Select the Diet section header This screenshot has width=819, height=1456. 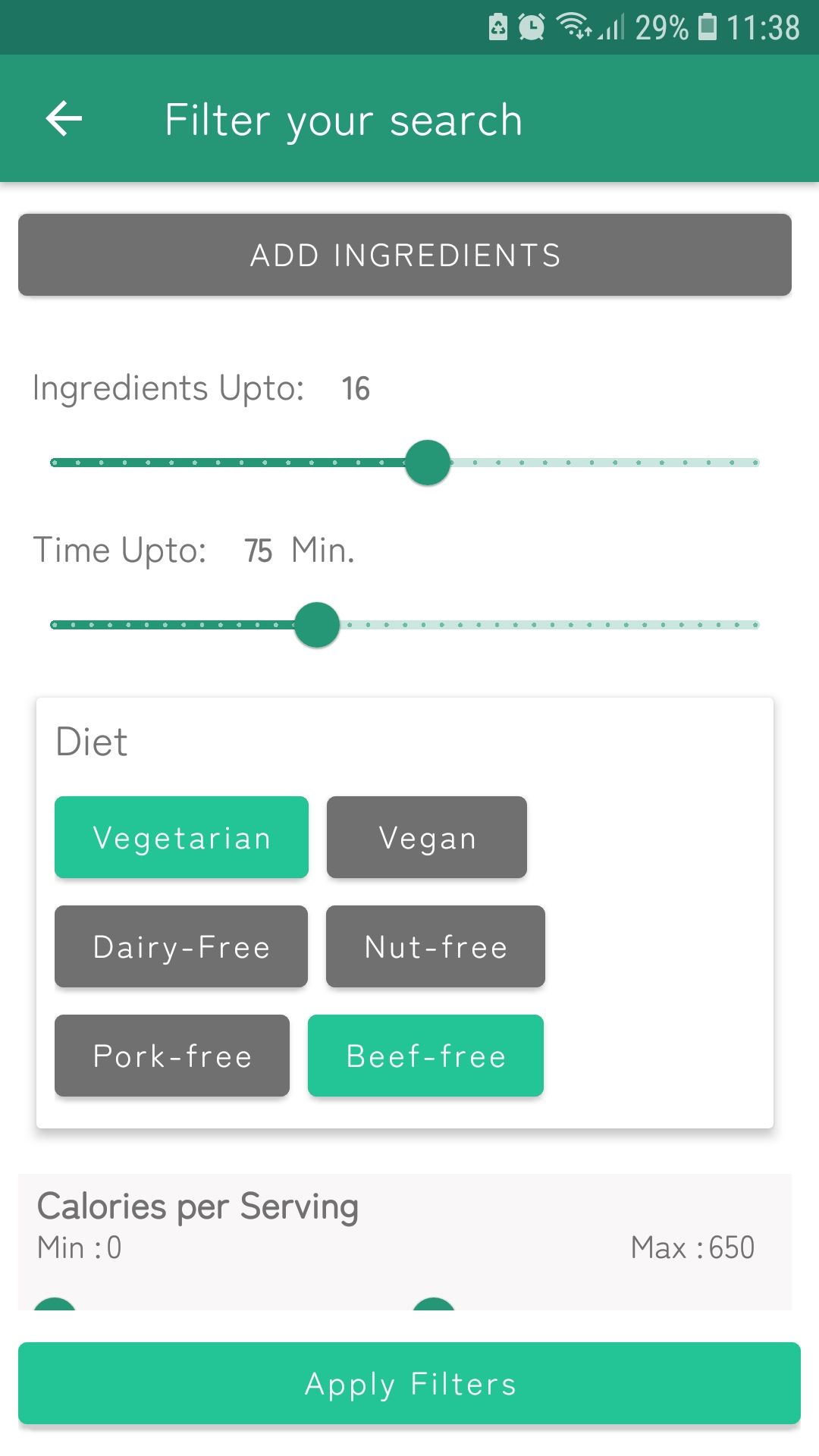pos(92,742)
